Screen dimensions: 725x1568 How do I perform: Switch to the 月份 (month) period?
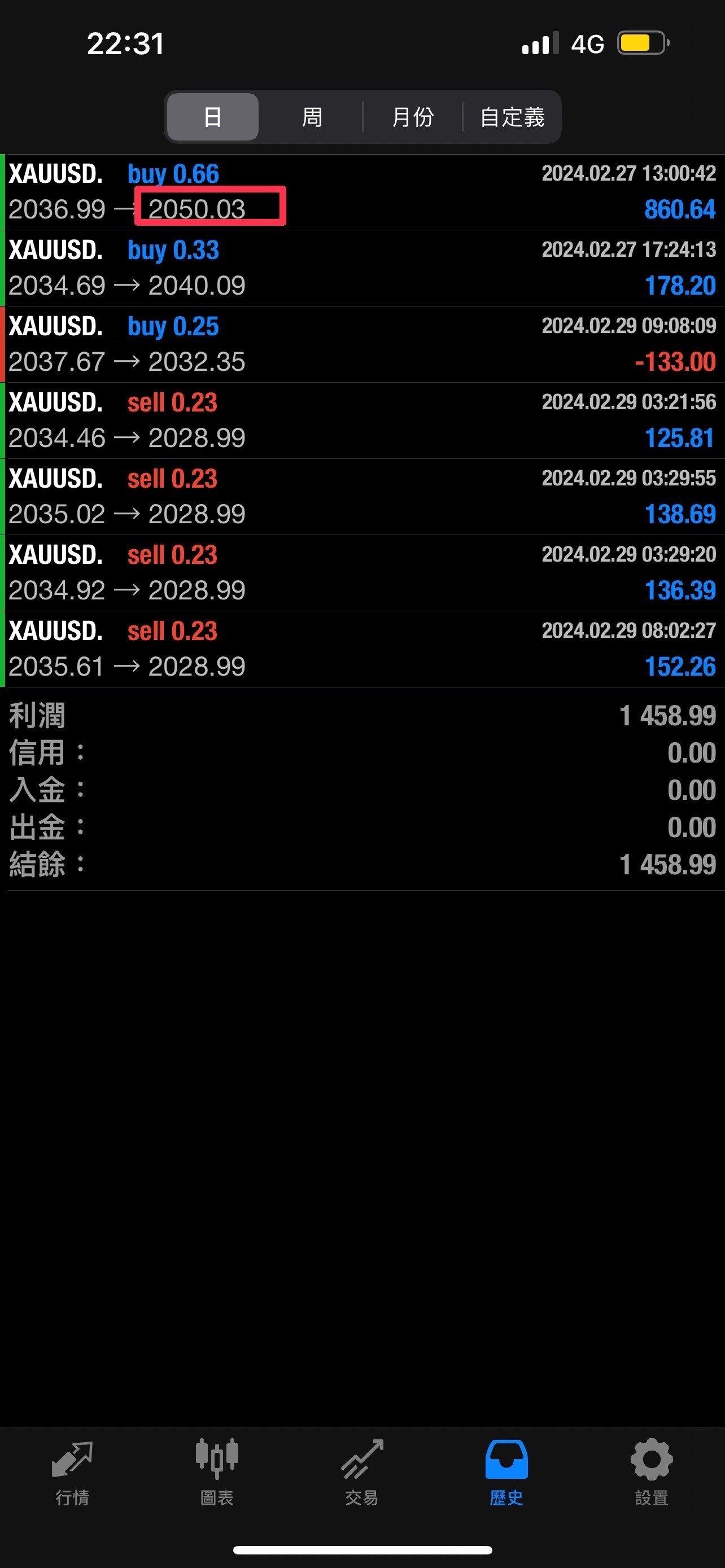[x=413, y=117]
